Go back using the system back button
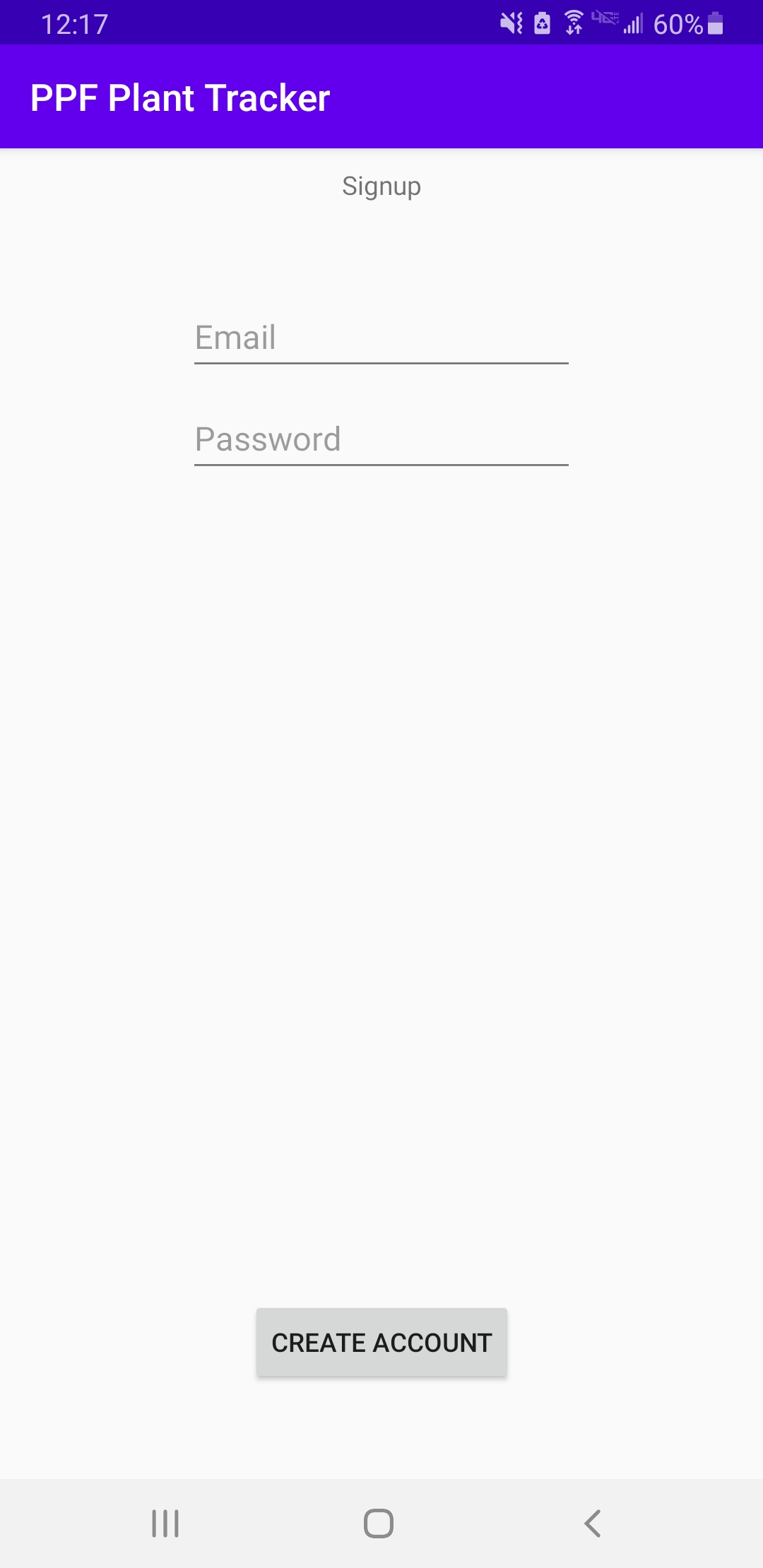Viewport: 763px width, 1568px height. click(592, 1524)
